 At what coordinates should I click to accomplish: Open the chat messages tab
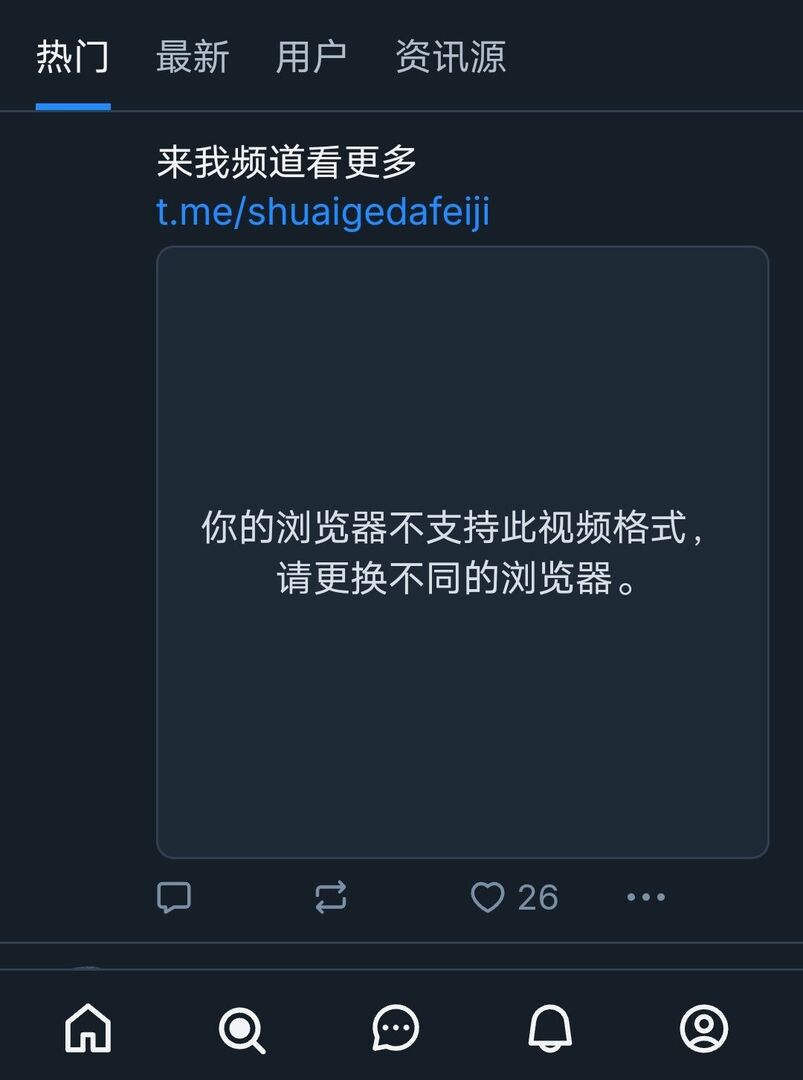(x=396, y=1027)
